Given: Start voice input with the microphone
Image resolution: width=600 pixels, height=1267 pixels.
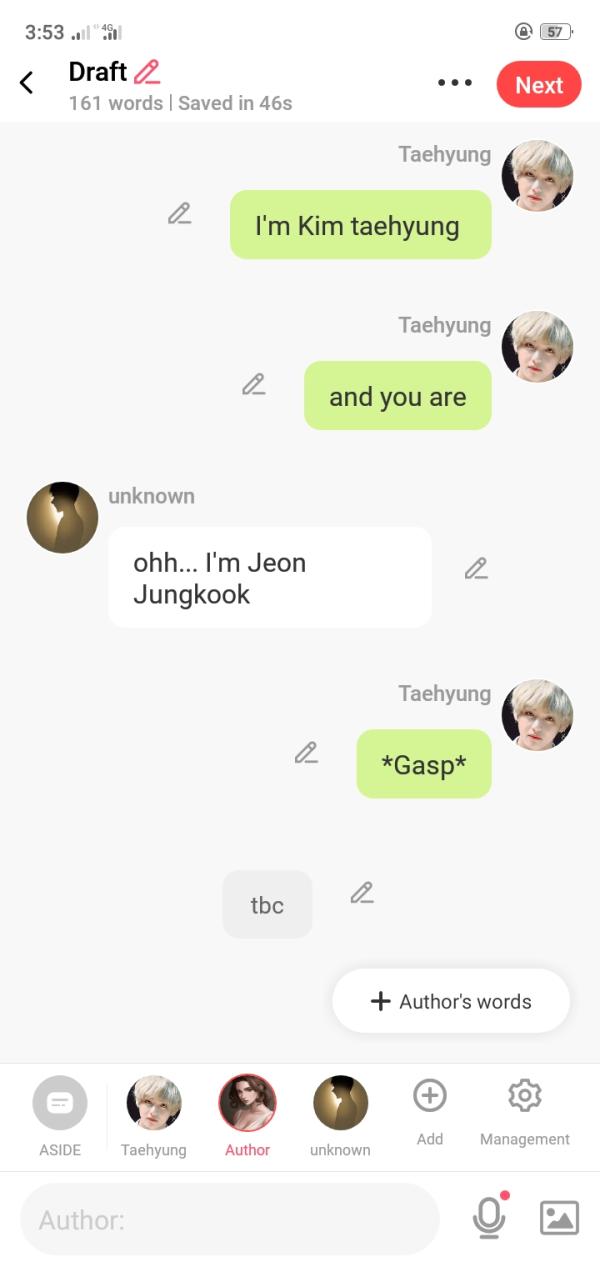Looking at the screenshot, I should coord(489,1217).
